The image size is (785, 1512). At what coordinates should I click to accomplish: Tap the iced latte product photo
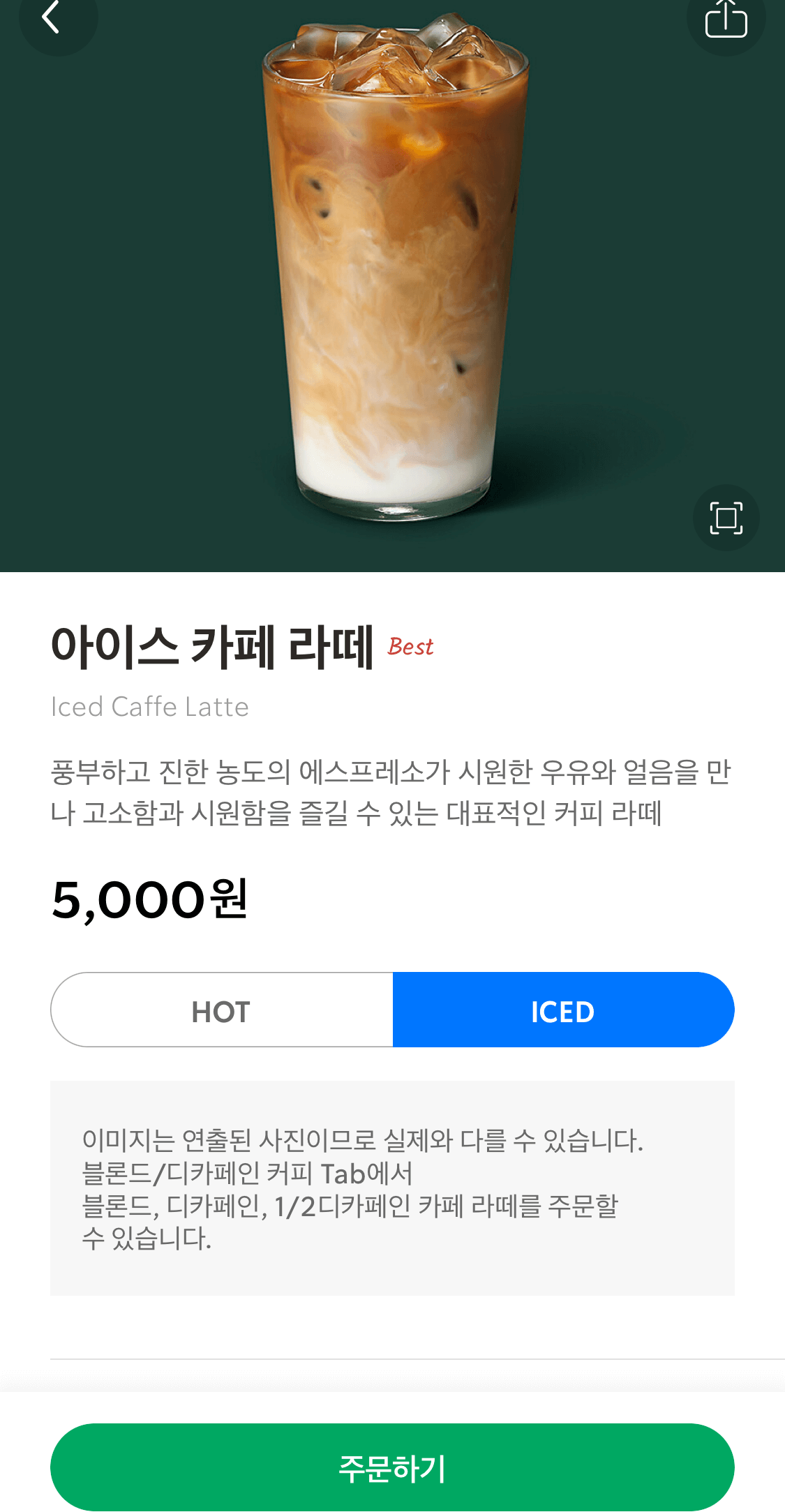point(391,279)
